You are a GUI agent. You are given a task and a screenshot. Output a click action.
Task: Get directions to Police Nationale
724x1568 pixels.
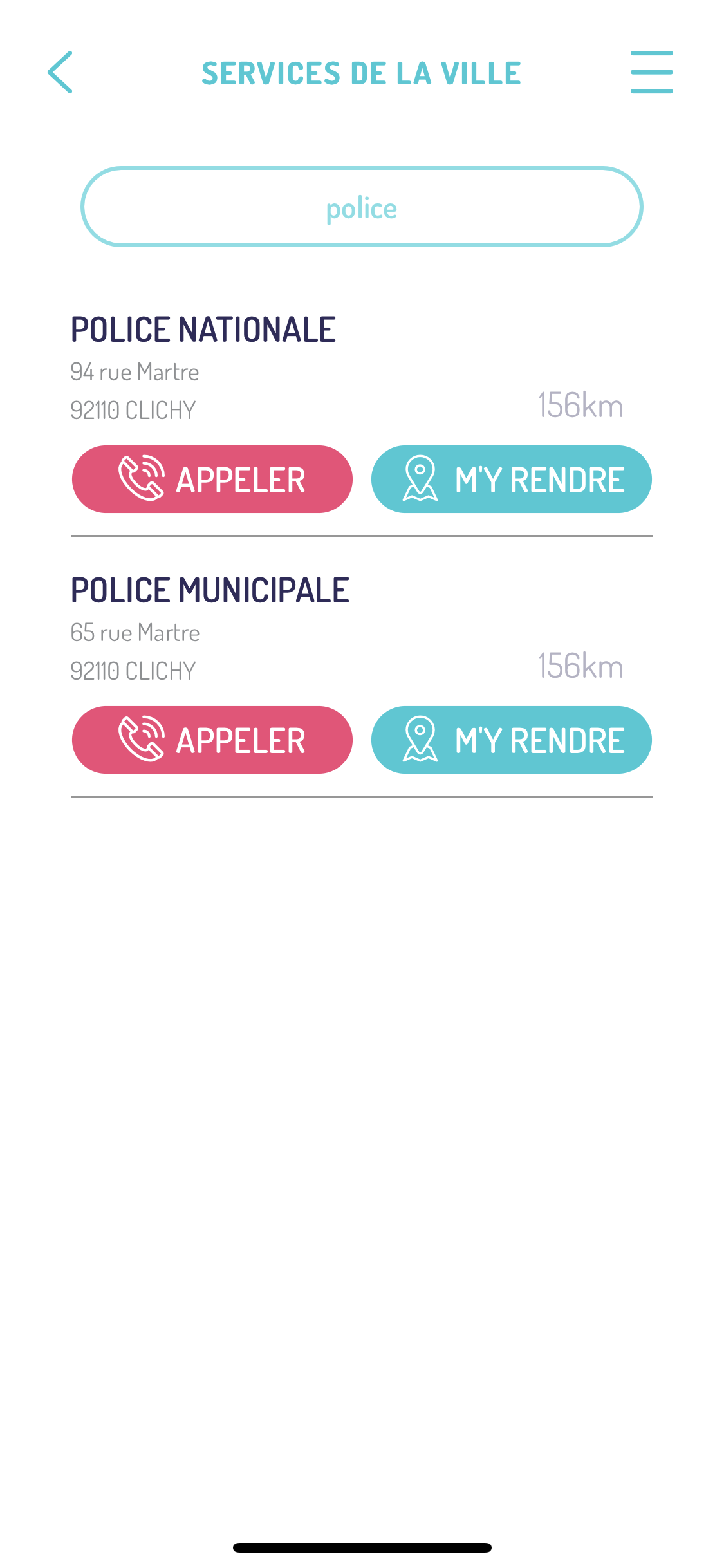(512, 480)
